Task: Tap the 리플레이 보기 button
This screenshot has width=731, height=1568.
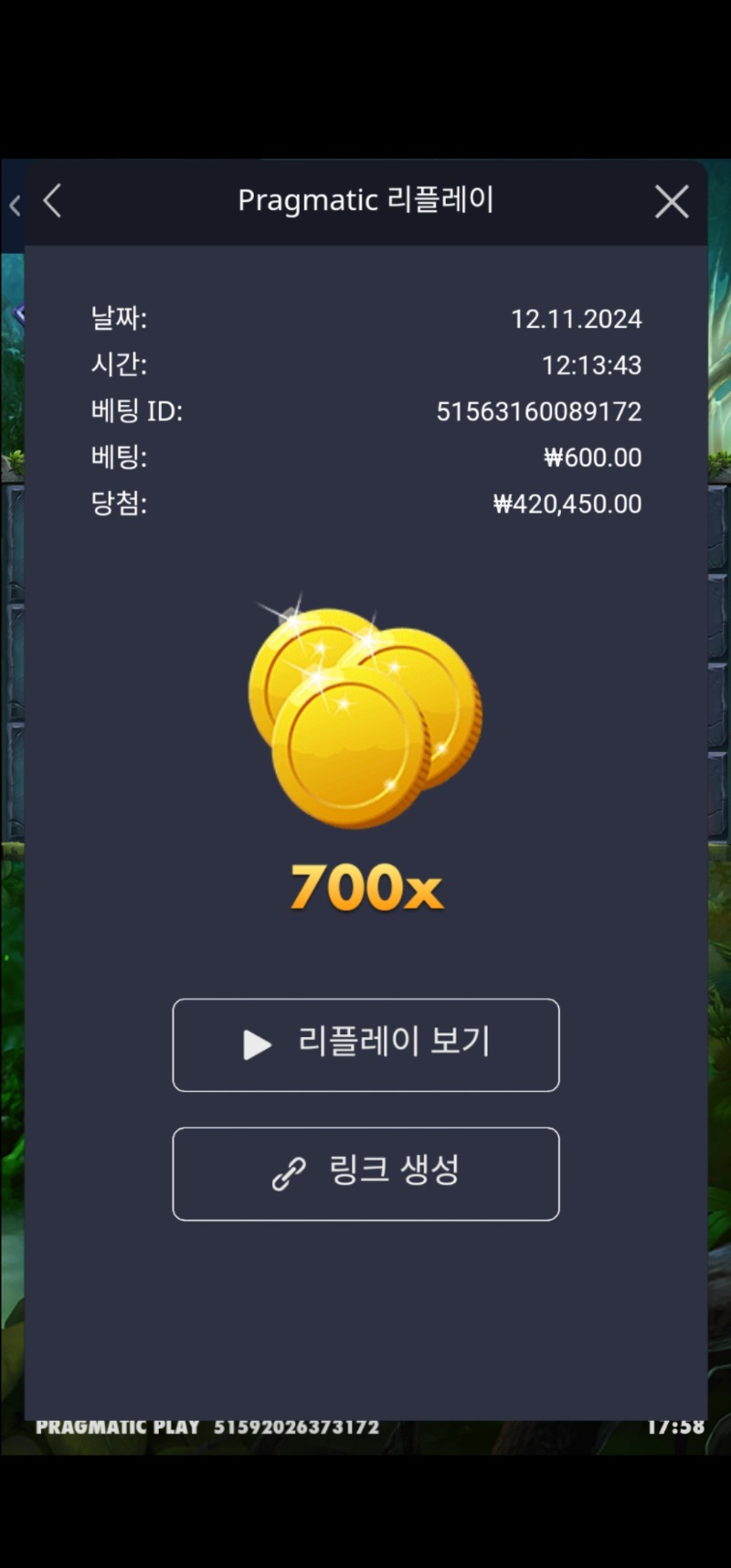Action: tap(365, 1044)
